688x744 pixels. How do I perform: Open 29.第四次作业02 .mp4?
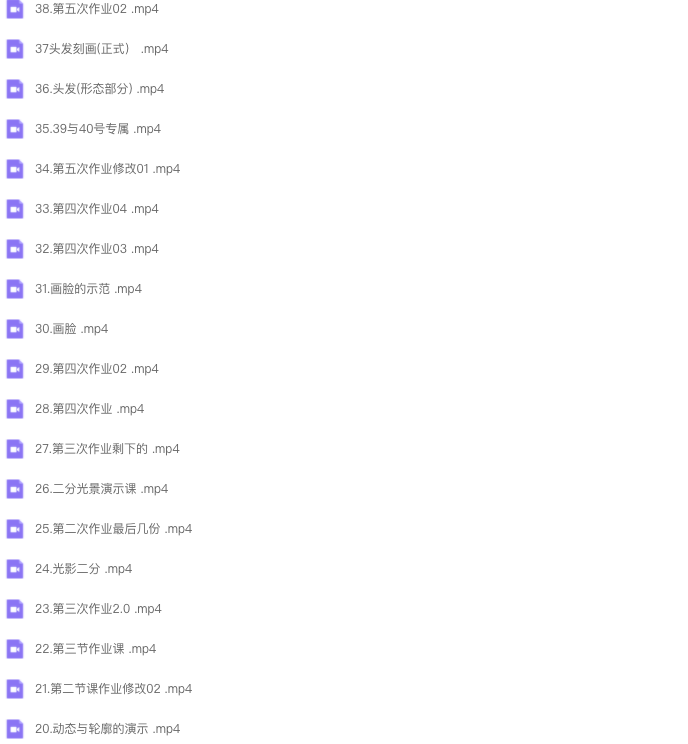(96, 369)
